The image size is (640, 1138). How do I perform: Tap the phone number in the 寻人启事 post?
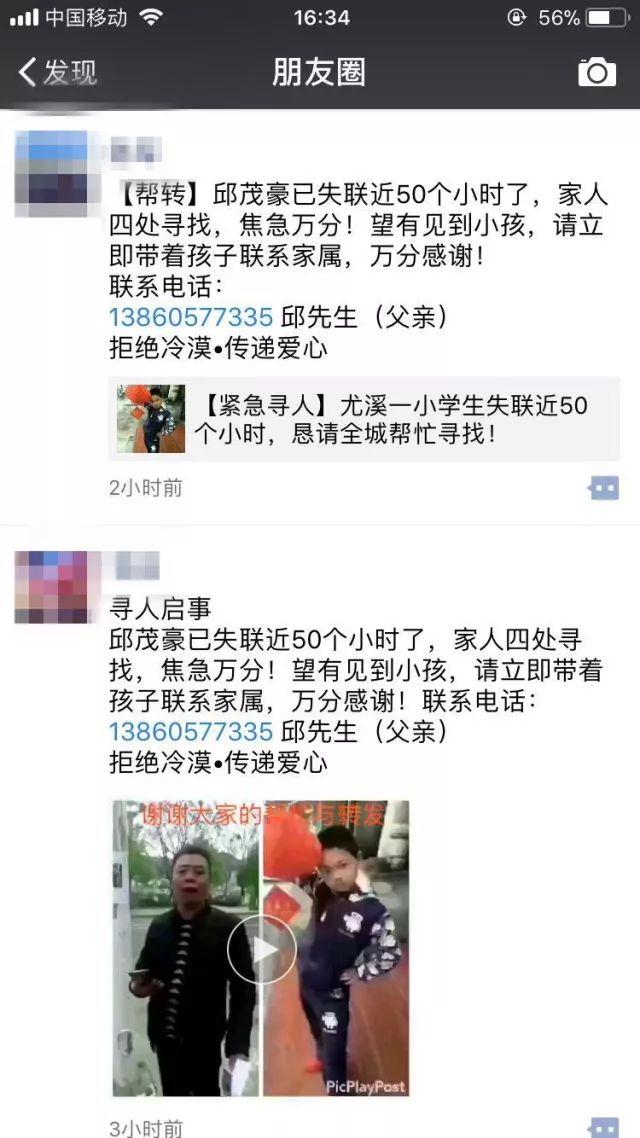191,731
